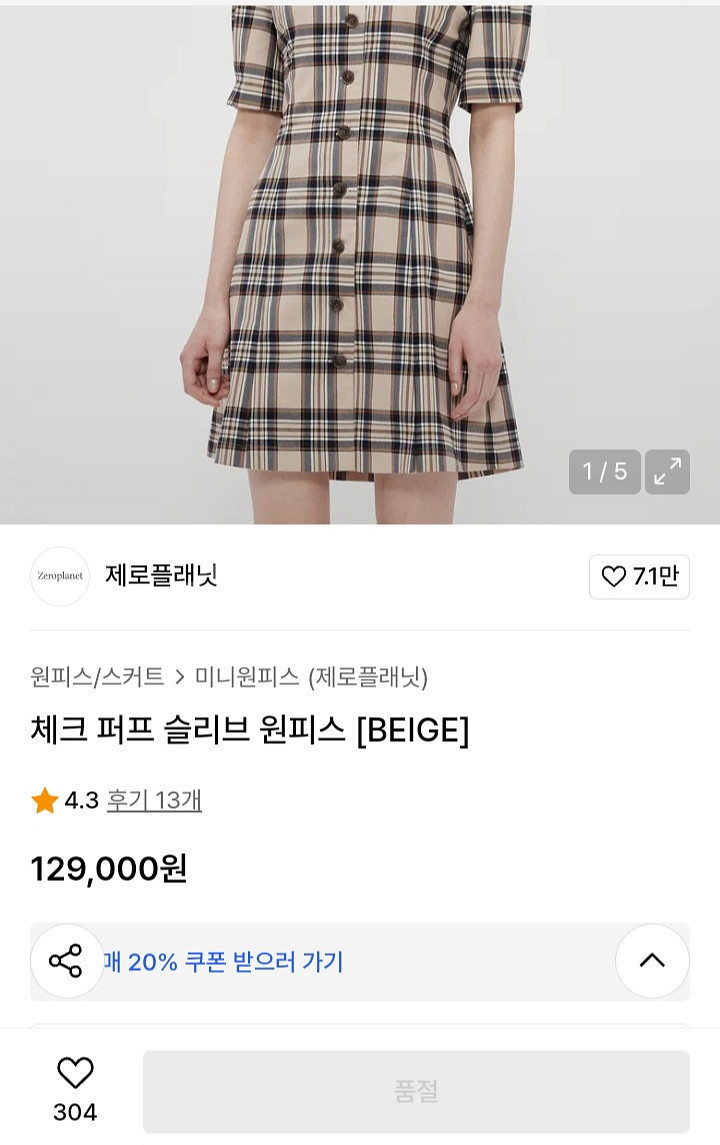Open the 원피스/스커트 breadcrumb category

click(x=95, y=676)
